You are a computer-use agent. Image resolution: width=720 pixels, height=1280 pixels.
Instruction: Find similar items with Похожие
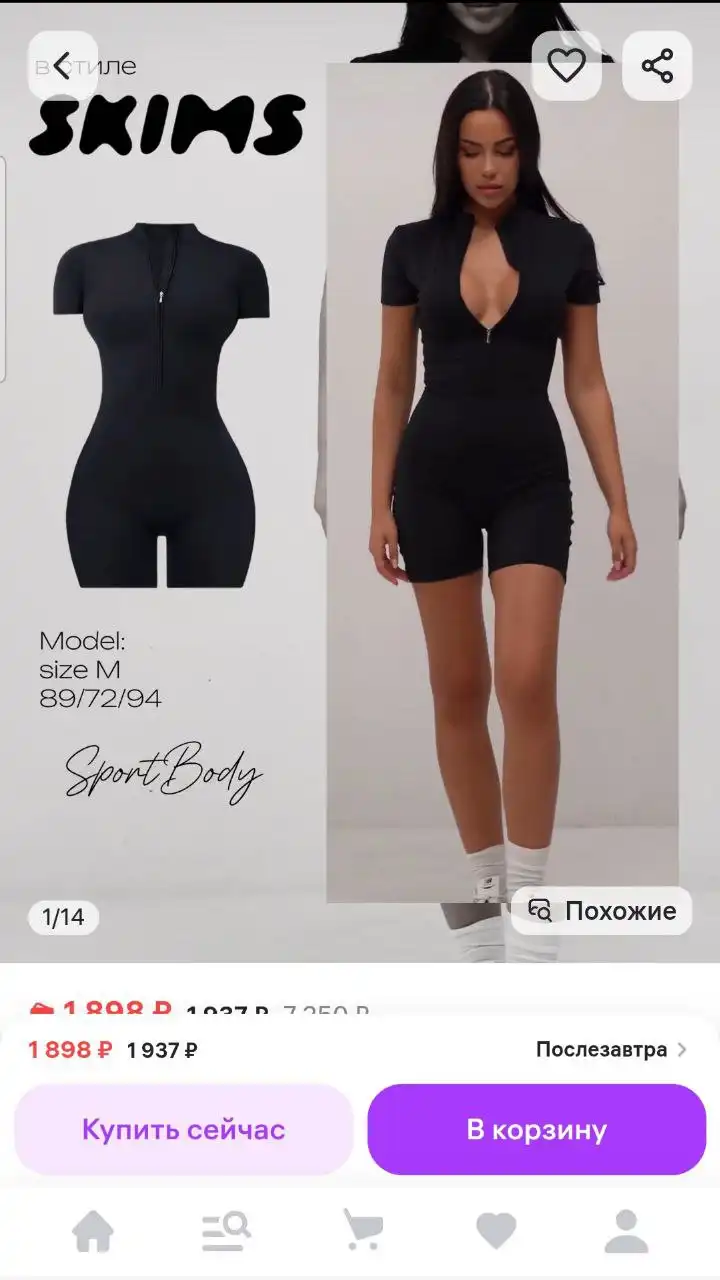(x=602, y=911)
